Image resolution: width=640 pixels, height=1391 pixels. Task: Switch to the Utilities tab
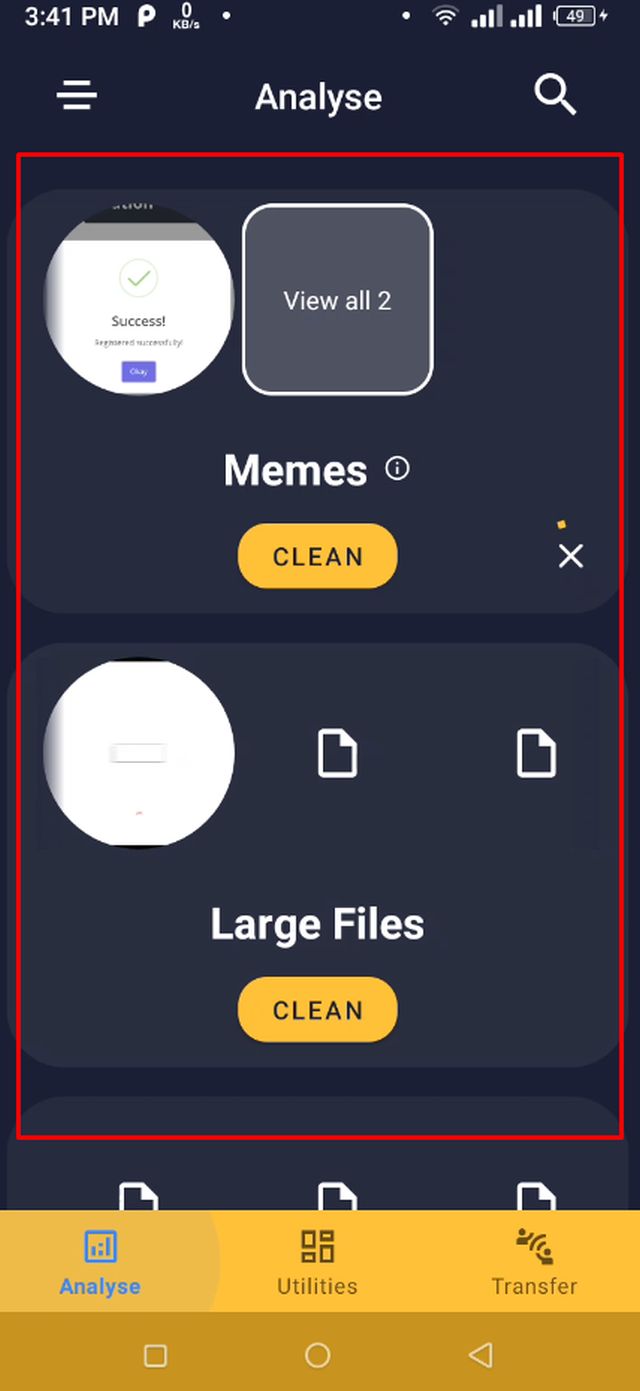pos(317,1262)
